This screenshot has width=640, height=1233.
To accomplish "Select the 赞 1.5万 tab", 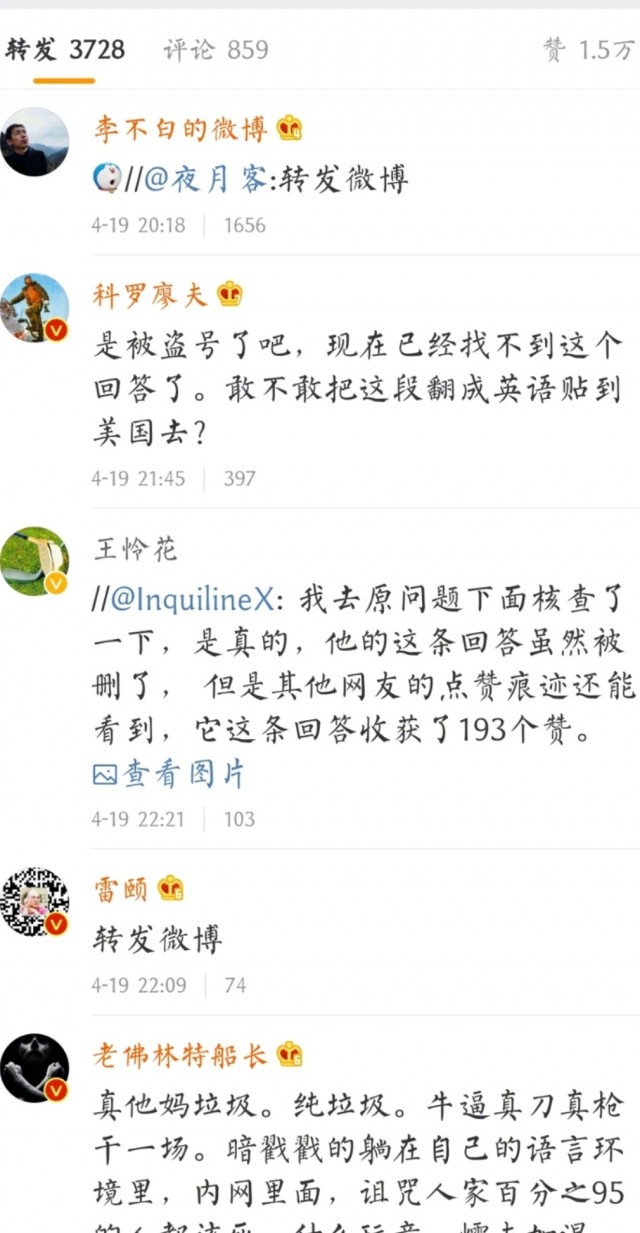I will (588, 50).
